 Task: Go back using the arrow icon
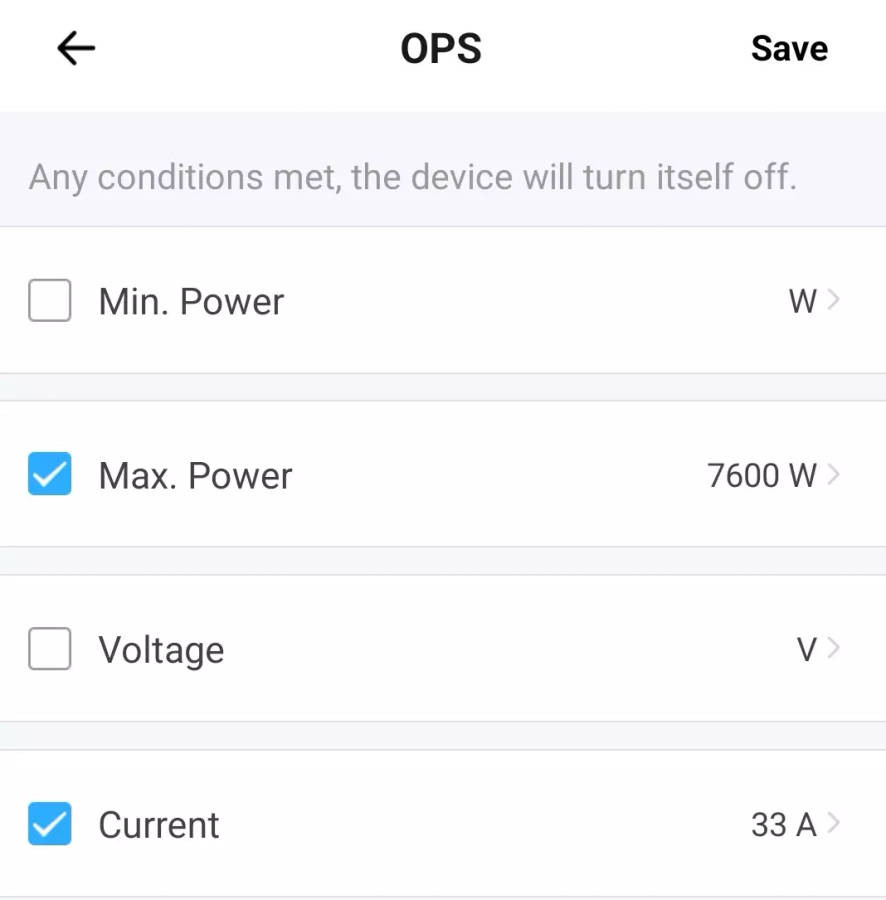tap(76, 48)
